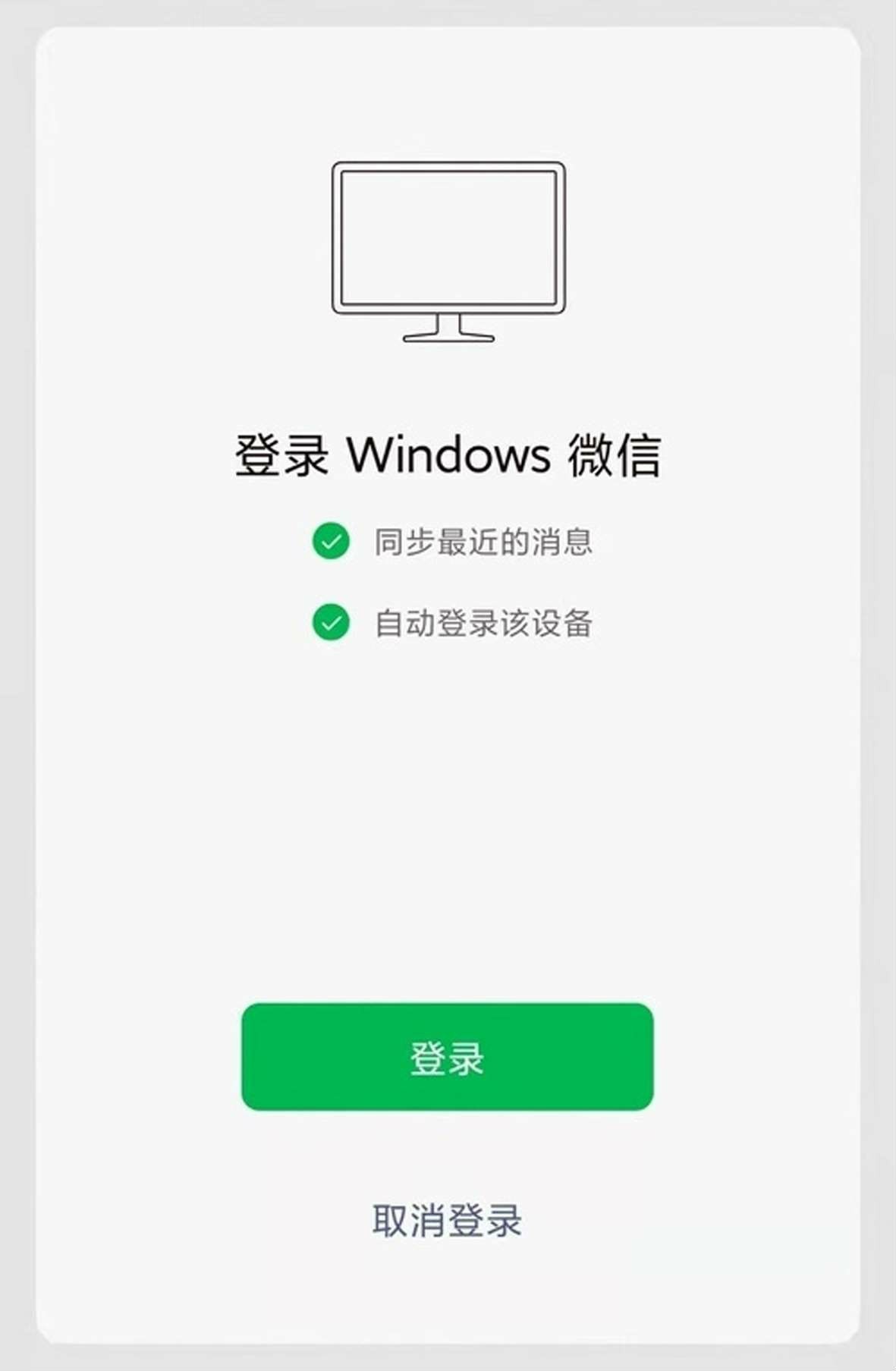Tap the green 登录 login button

[x=447, y=1057]
